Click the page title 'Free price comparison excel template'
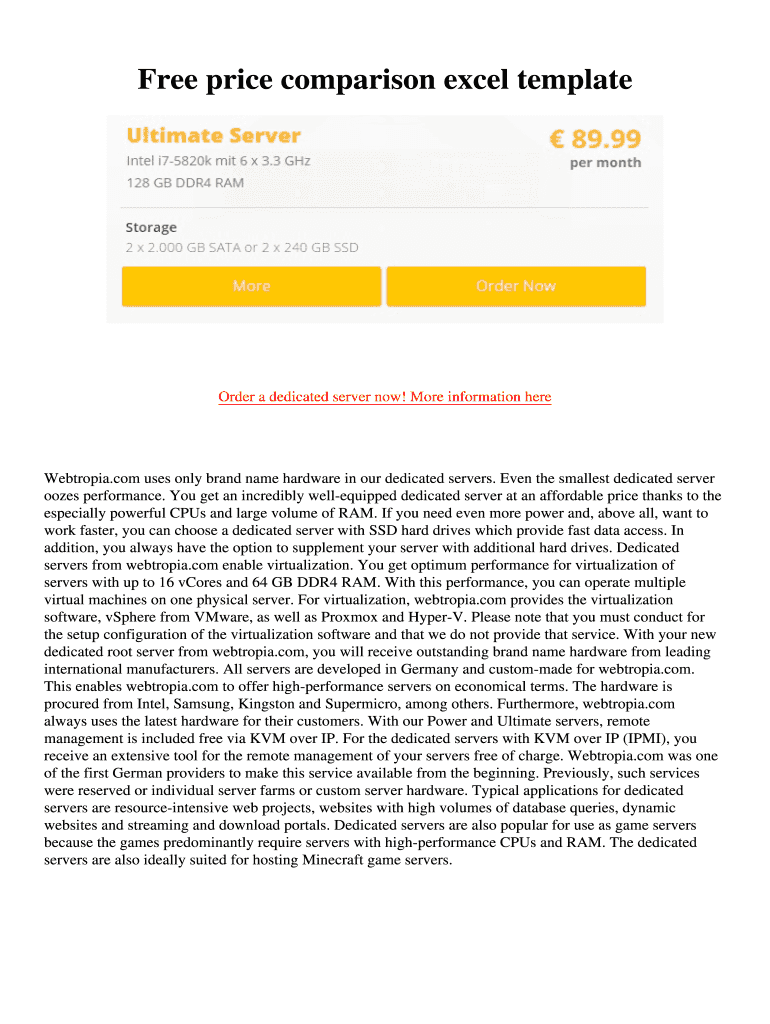This screenshot has height=1024, width=770. click(x=385, y=79)
